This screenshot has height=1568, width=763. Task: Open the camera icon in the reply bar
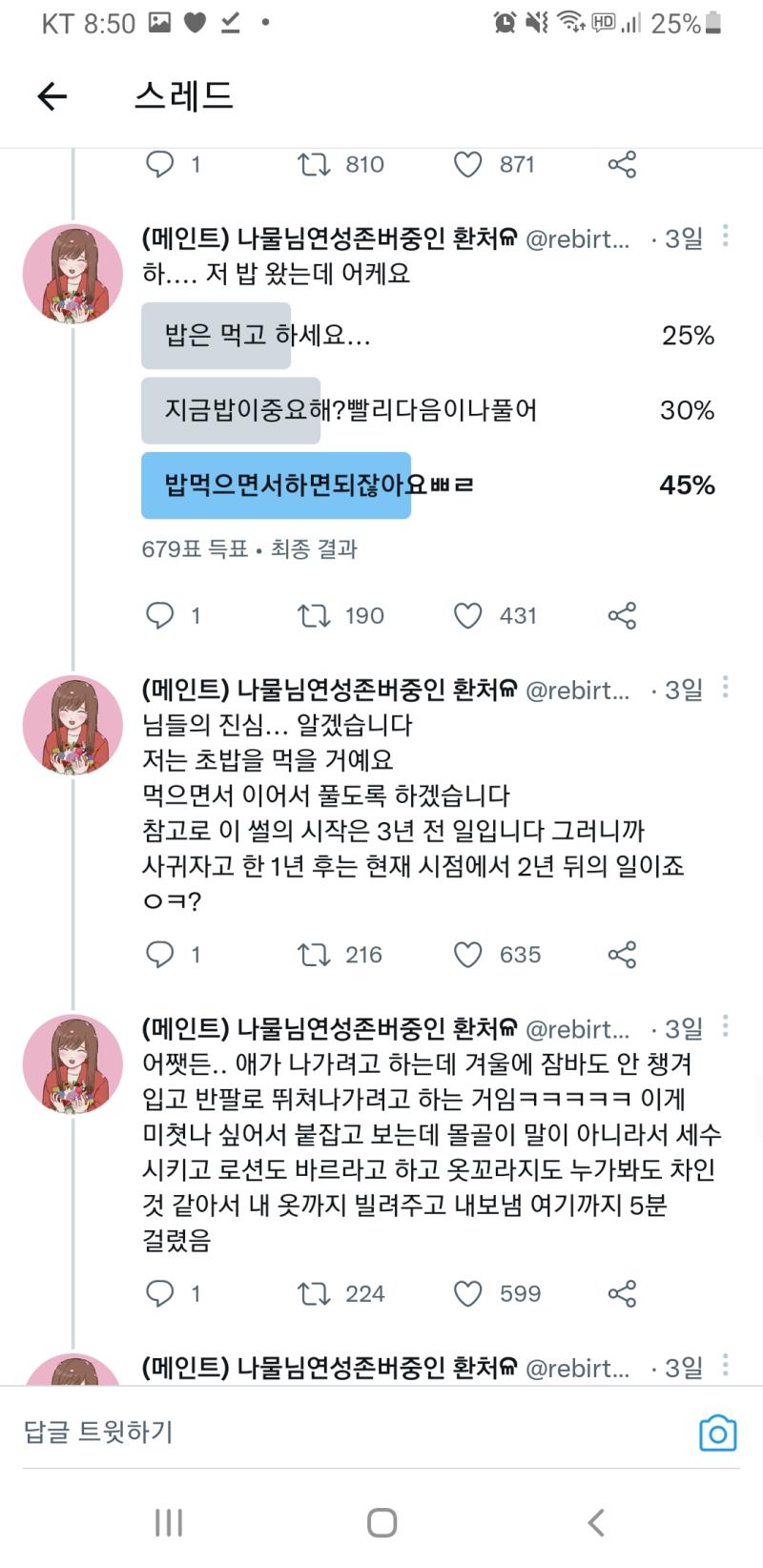pyautogui.click(x=717, y=1433)
